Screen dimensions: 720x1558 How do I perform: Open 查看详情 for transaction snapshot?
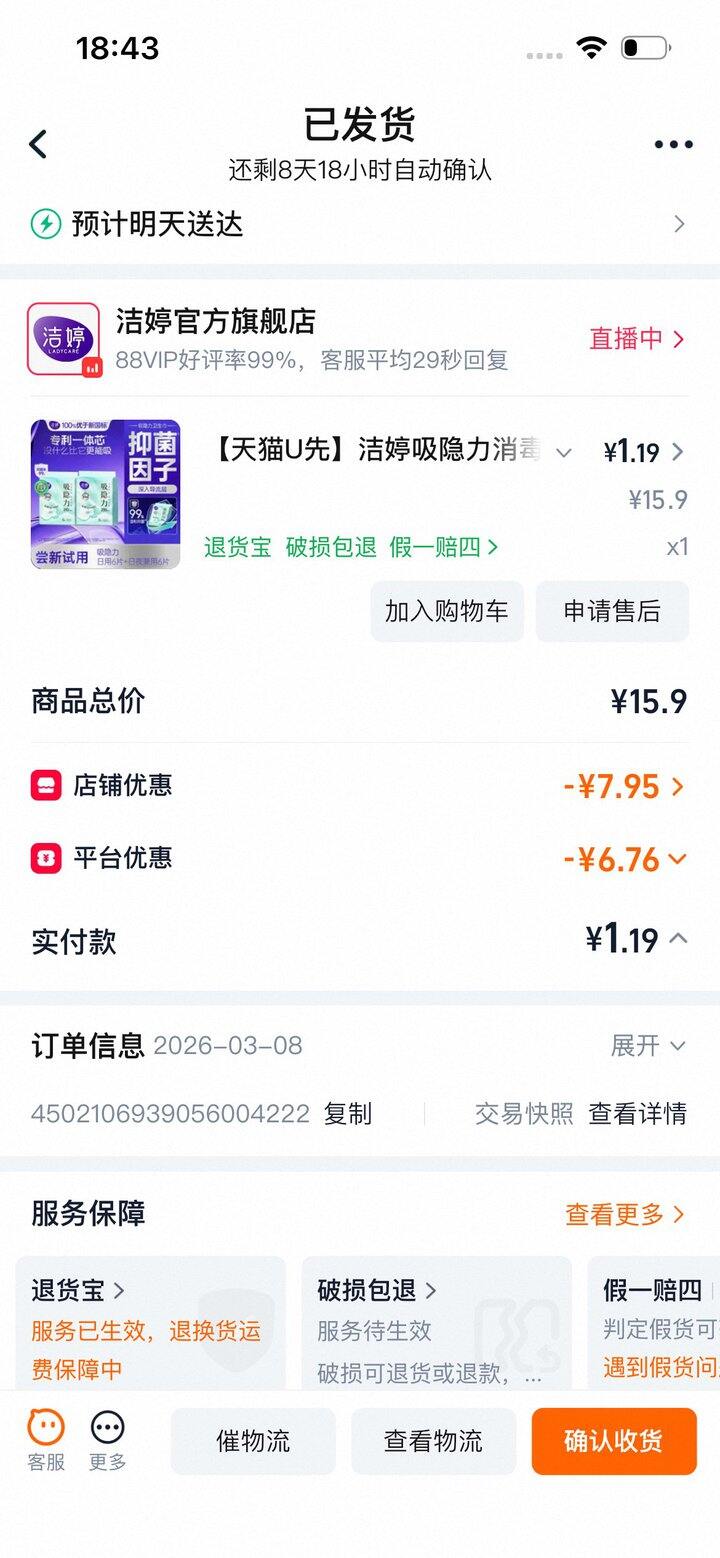637,1114
